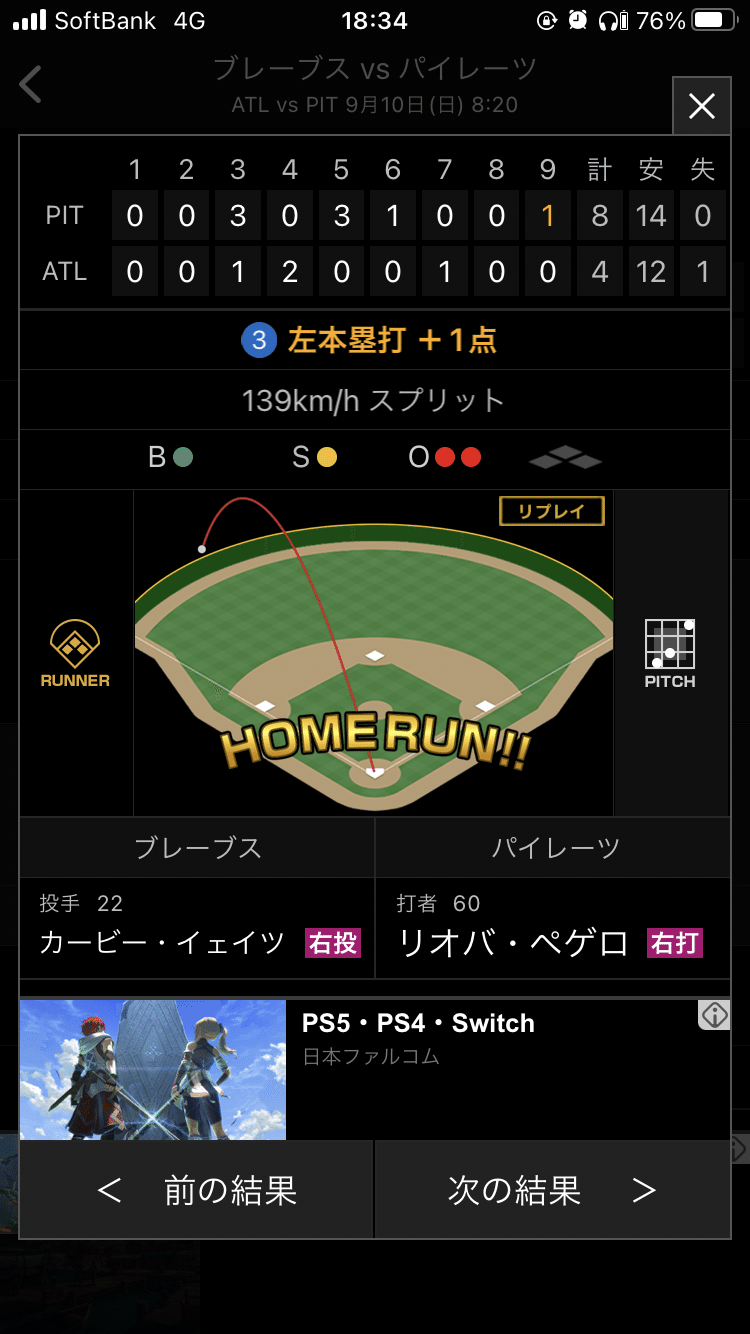Go to 前の結果 (previous result)
This screenshot has height=1334, width=750.
197,1190
